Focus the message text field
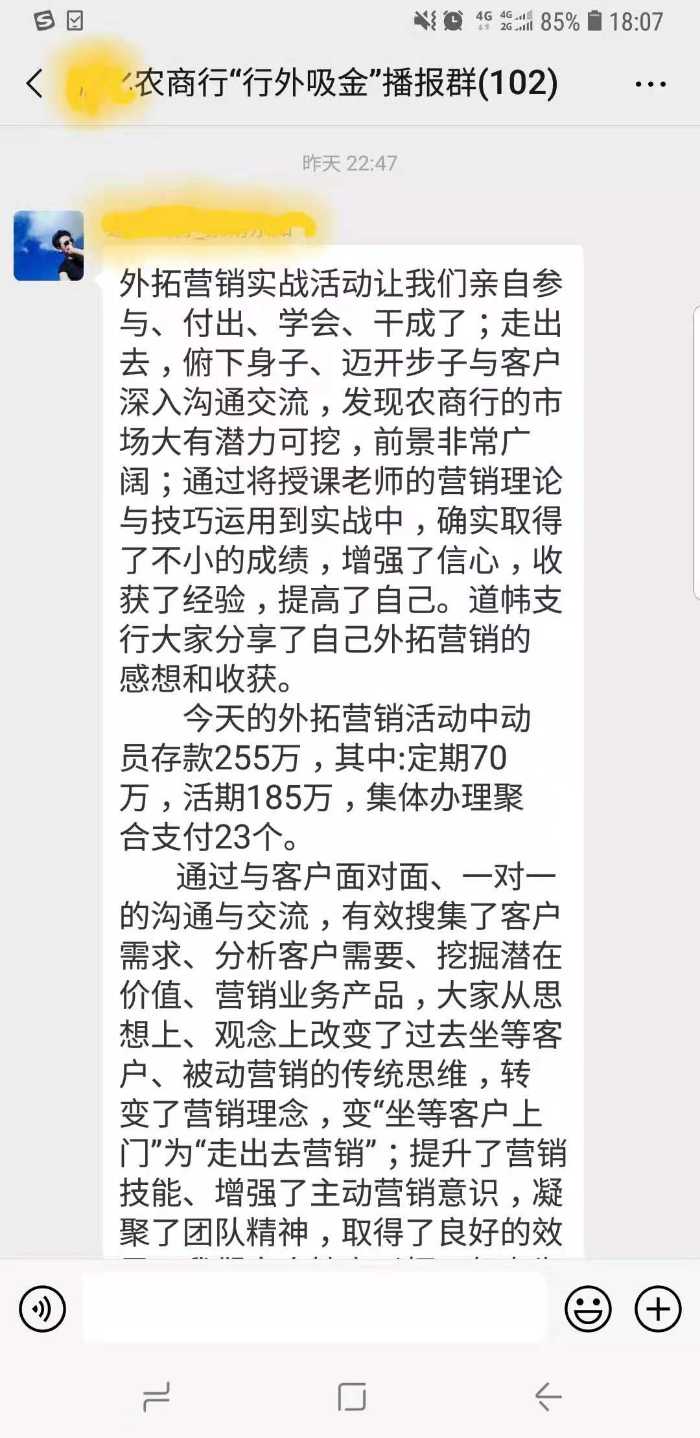Viewport: 700px width, 1438px height. [315, 1308]
